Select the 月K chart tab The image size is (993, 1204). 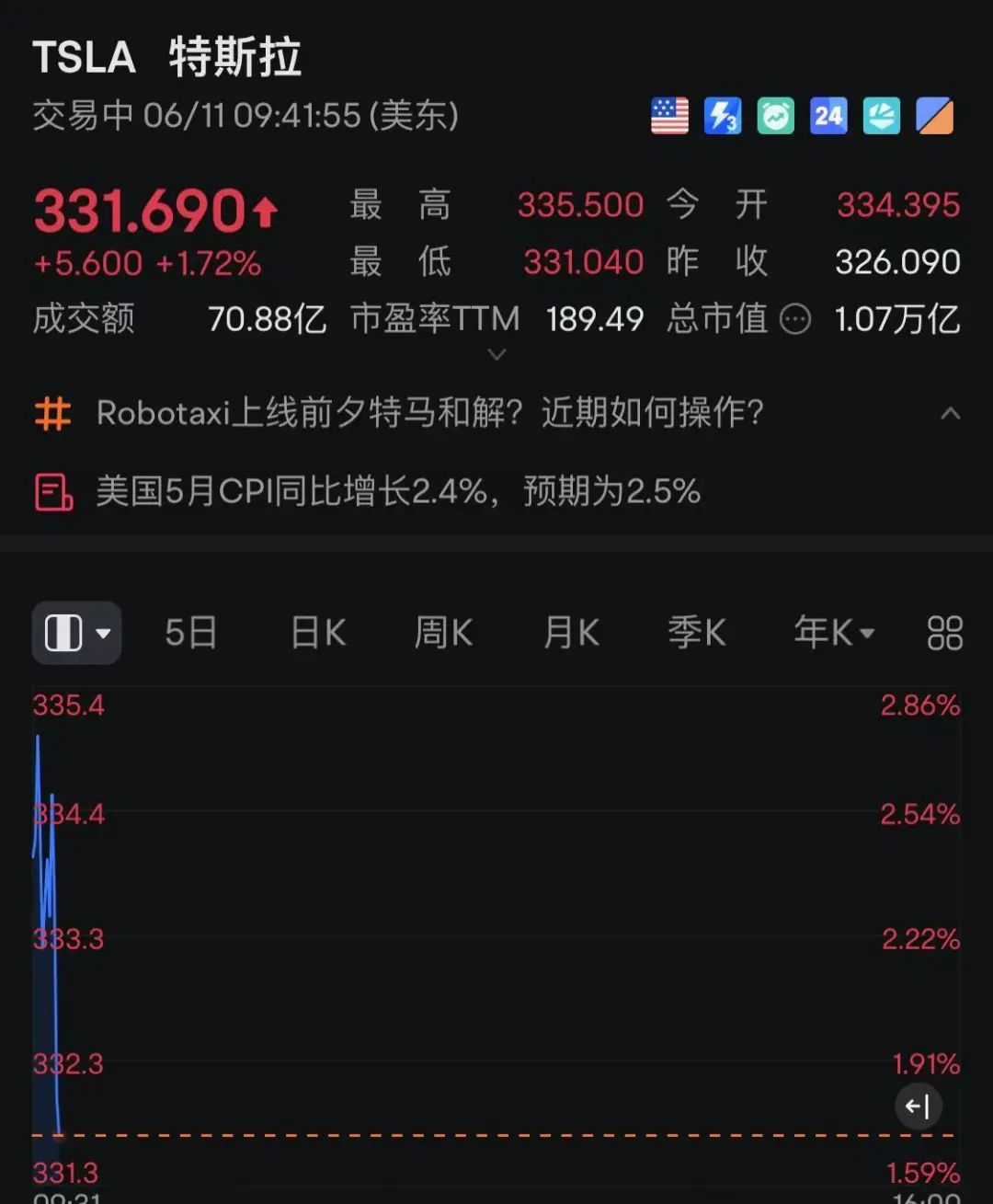coord(571,633)
